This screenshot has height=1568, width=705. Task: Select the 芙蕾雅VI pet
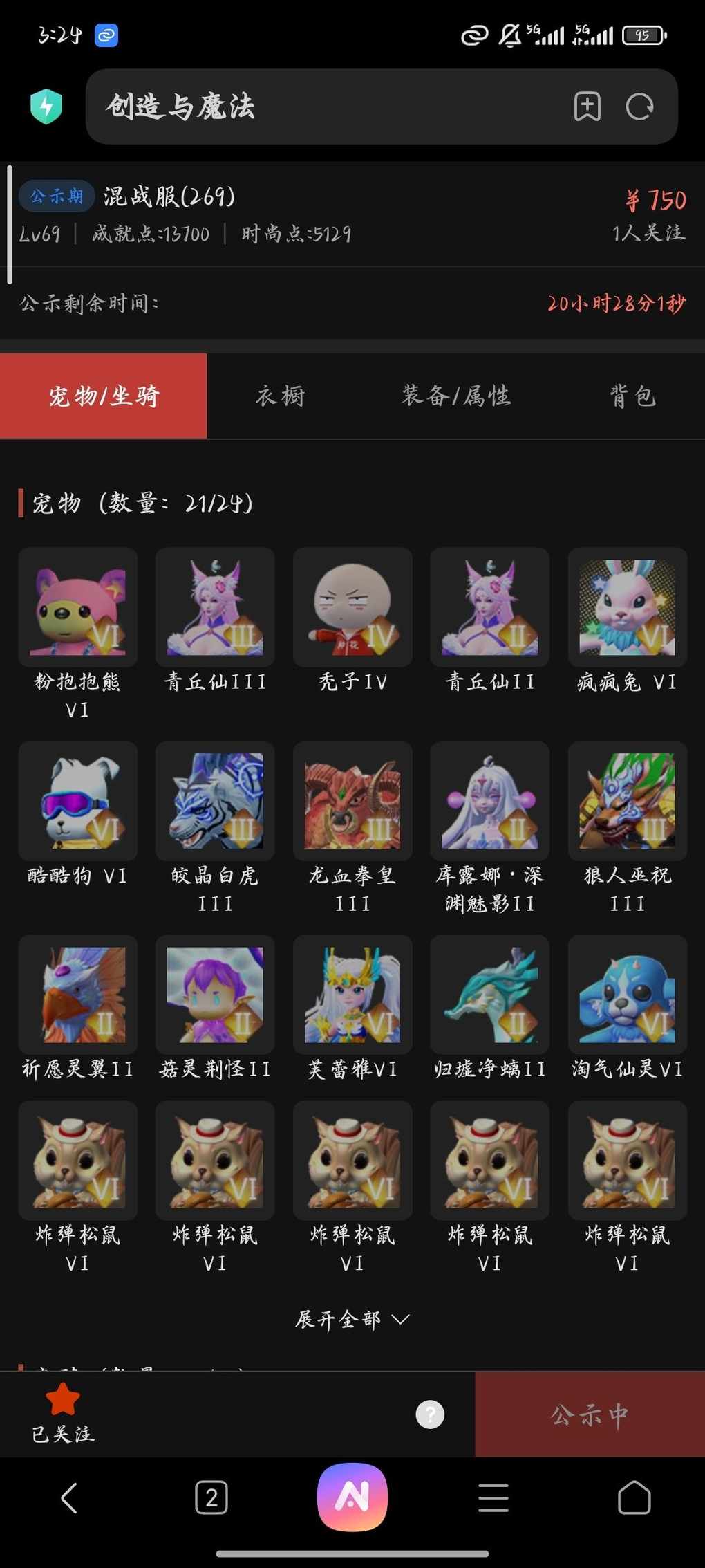pyautogui.click(x=352, y=995)
